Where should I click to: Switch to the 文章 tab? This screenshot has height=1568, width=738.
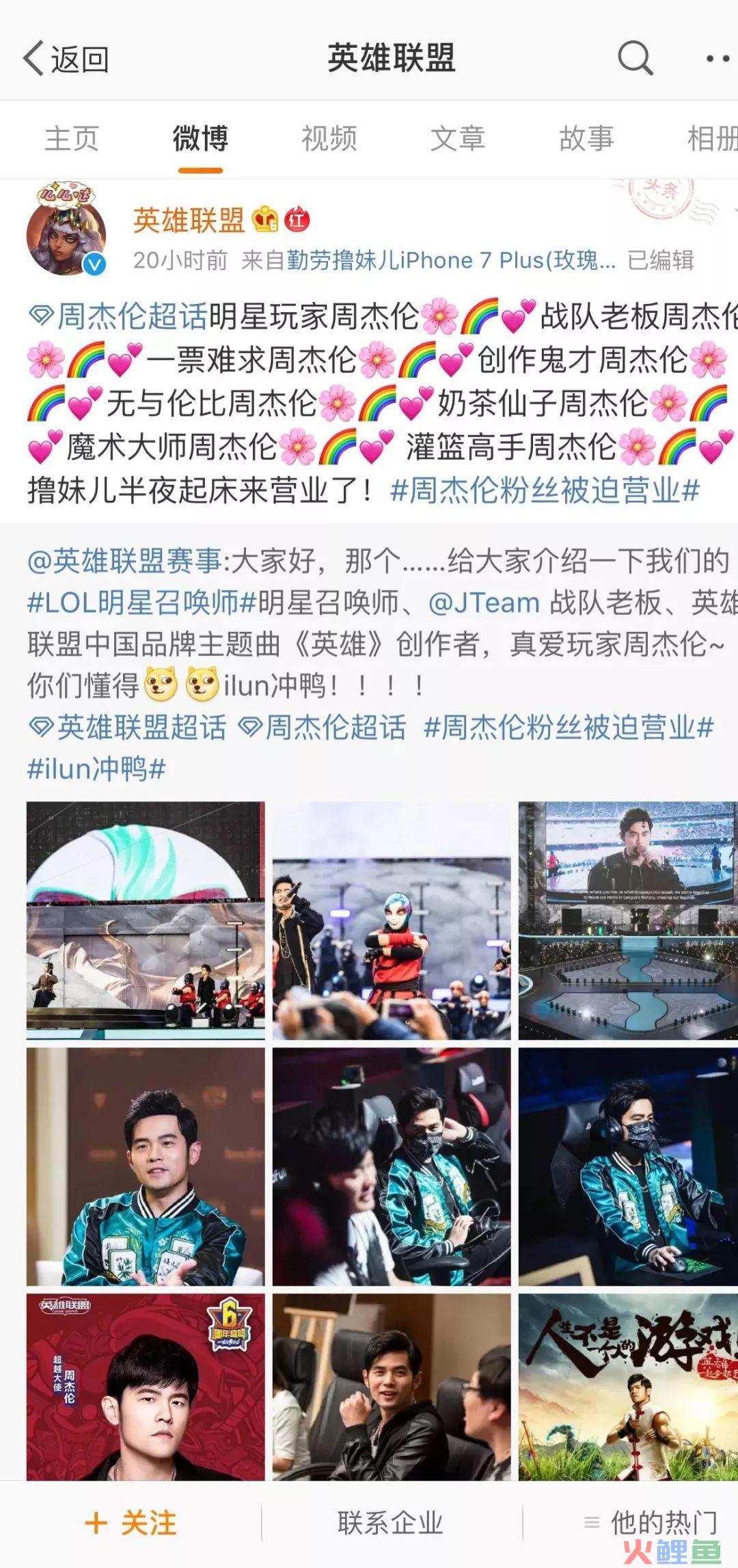457,139
